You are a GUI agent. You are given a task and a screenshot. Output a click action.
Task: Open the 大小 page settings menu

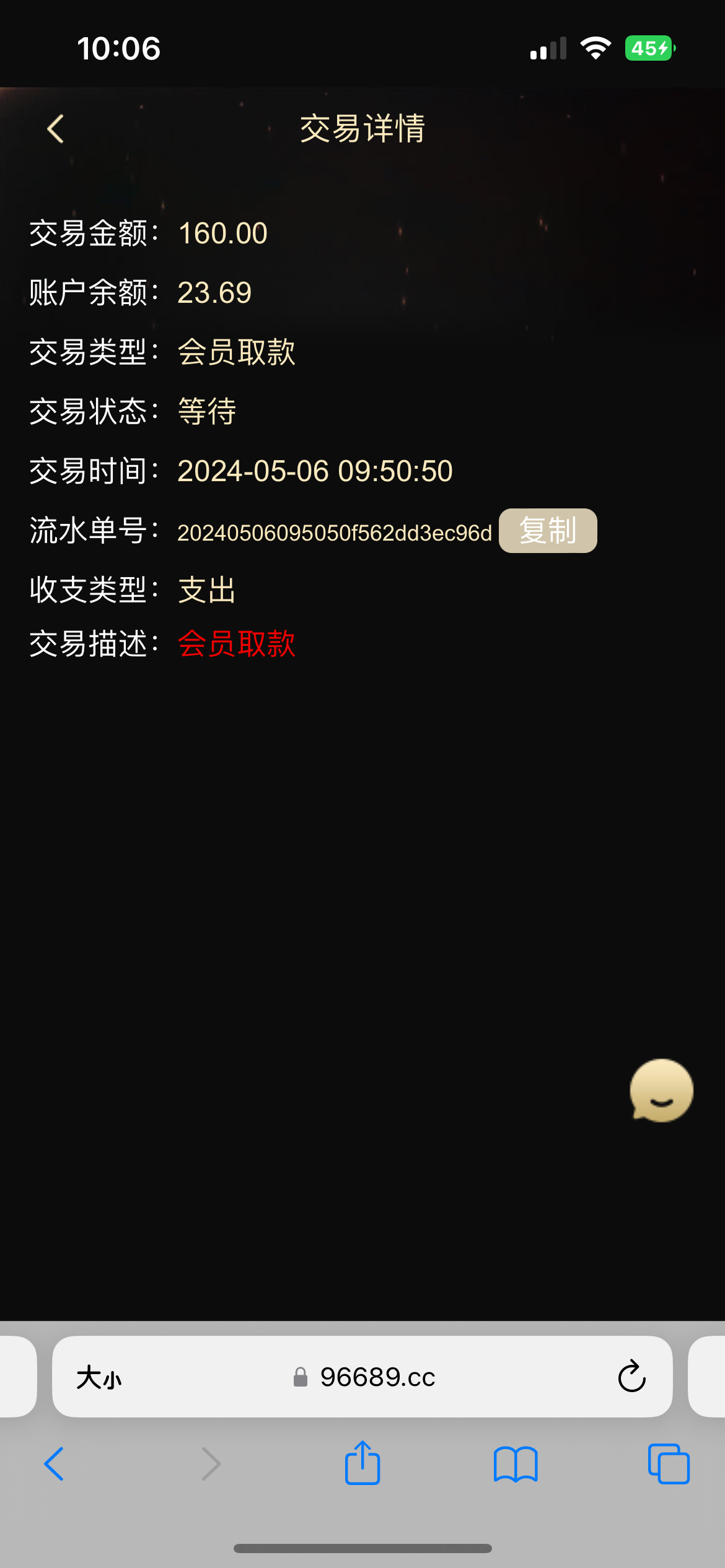pyautogui.click(x=99, y=1377)
